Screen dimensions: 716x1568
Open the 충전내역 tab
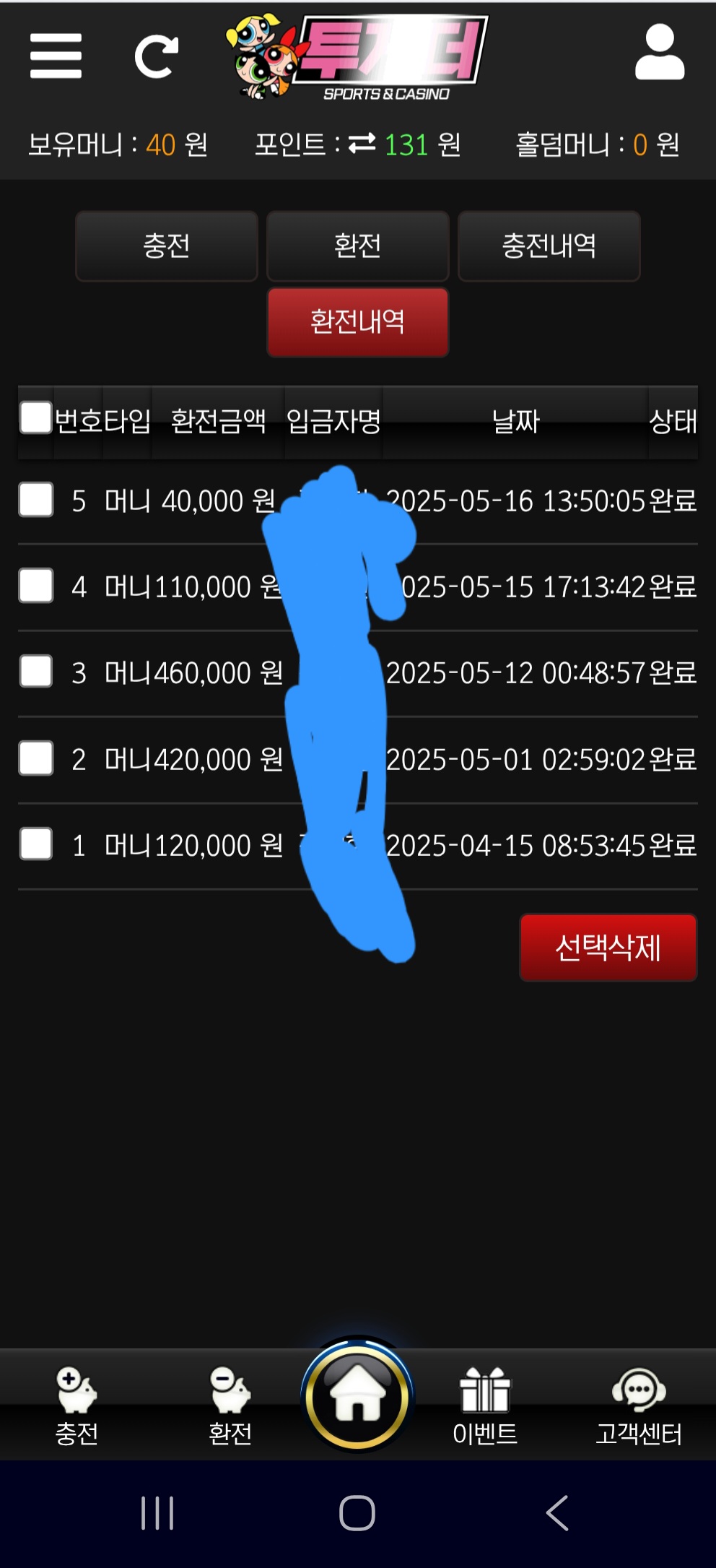point(549,246)
